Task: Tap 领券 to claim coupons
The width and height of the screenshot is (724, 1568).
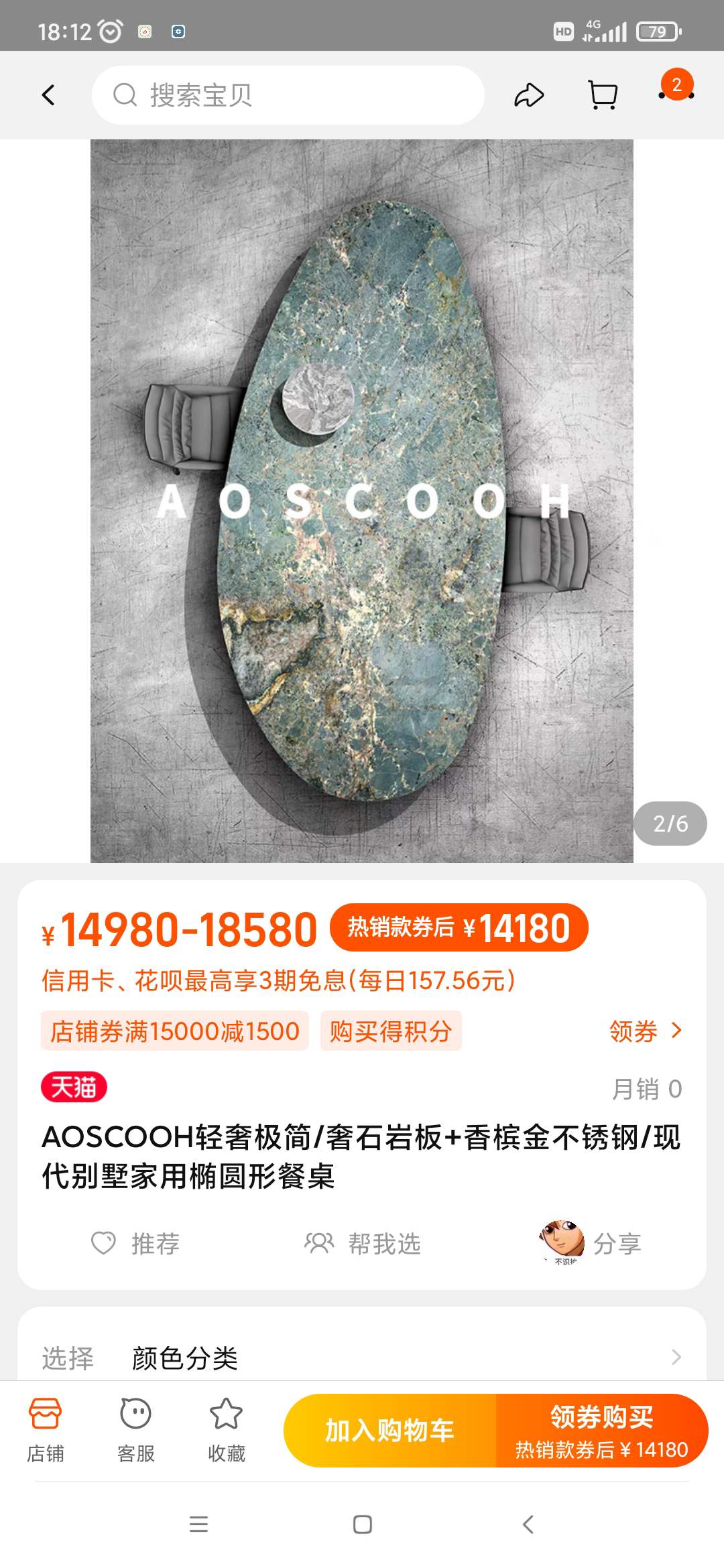Action: (645, 1031)
